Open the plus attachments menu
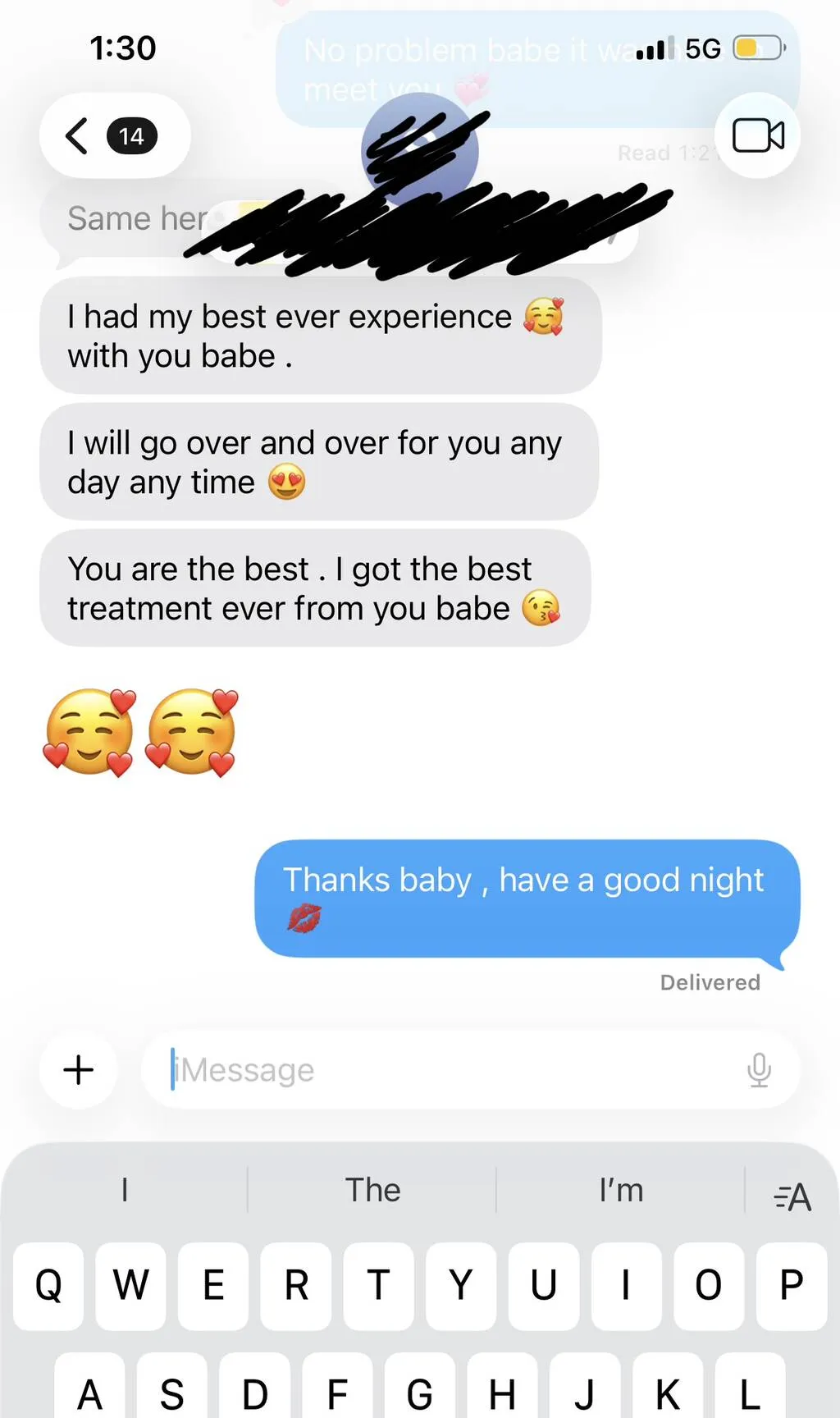Viewport: 840px width, 1418px height. pyautogui.click(x=79, y=1070)
